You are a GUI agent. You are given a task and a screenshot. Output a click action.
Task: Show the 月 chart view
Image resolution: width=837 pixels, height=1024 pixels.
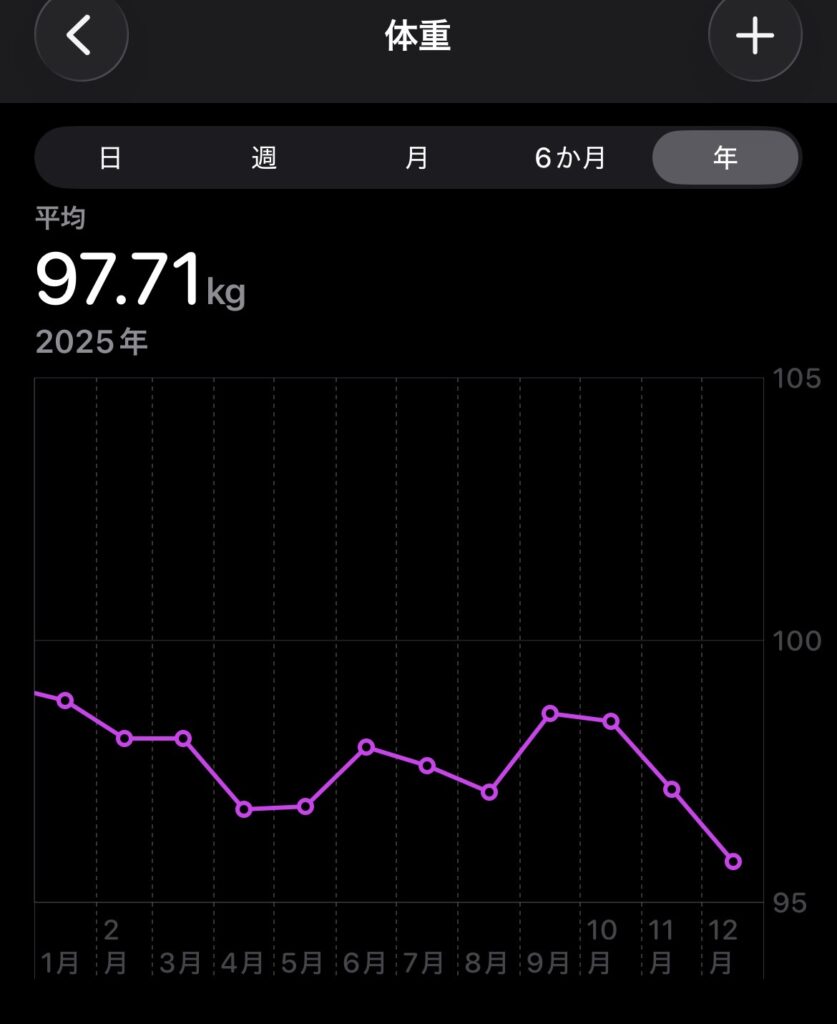[417, 158]
